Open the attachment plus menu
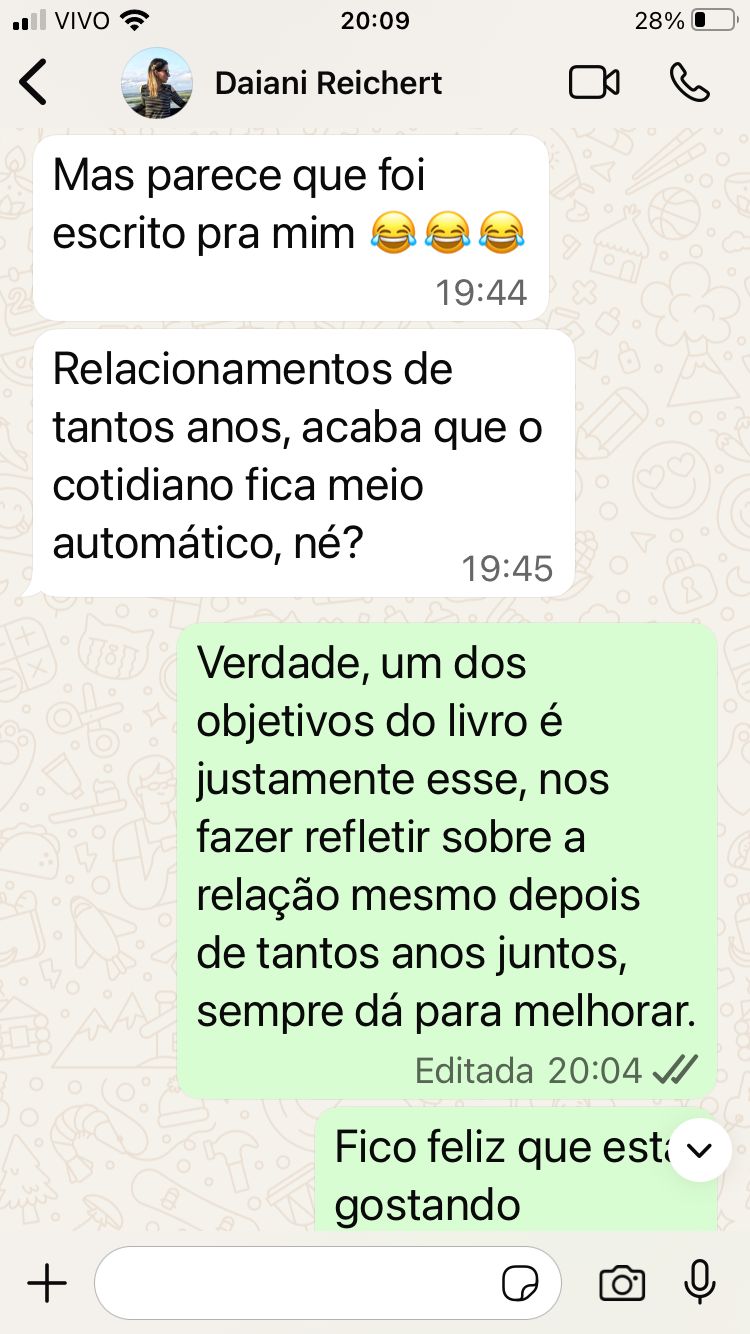This screenshot has width=750, height=1334. click(x=46, y=1283)
